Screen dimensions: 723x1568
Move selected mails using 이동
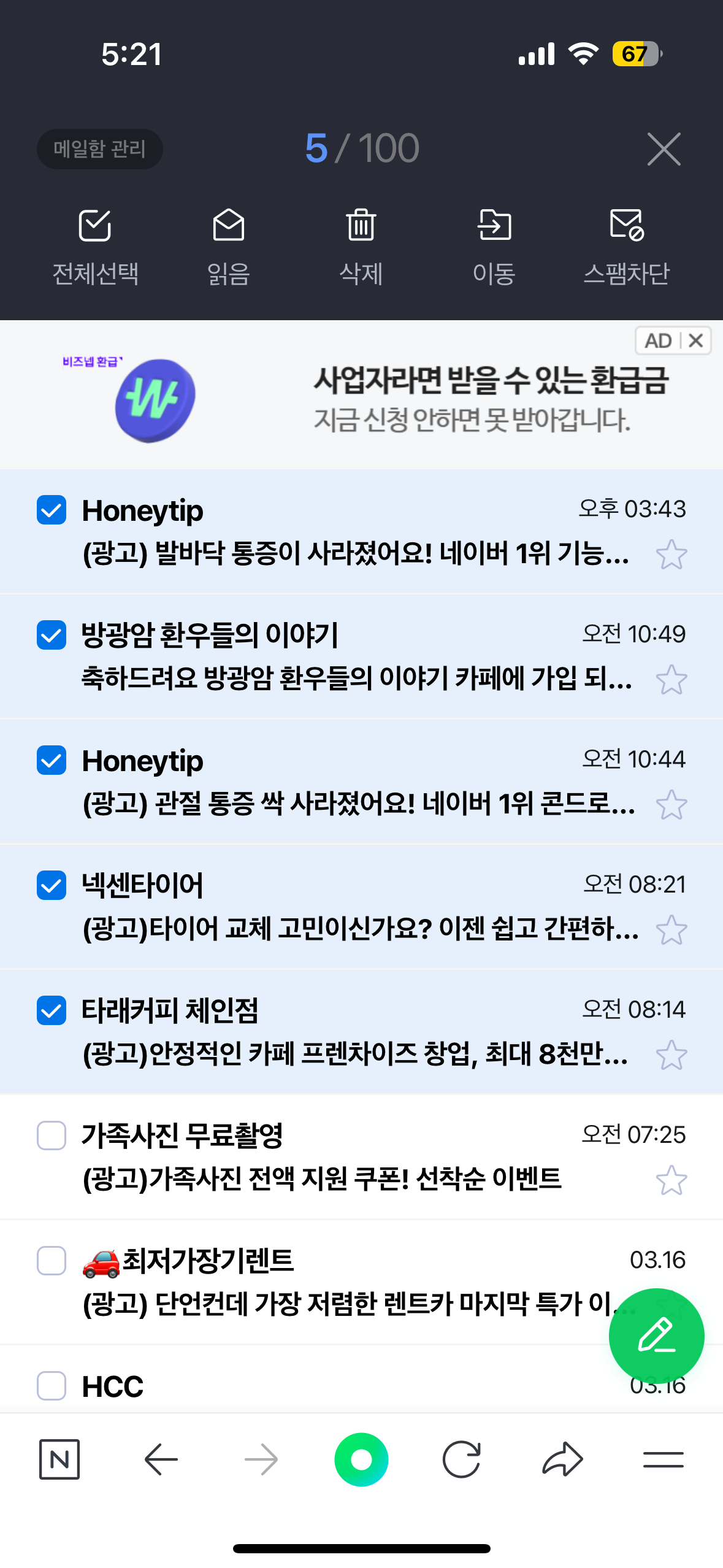point(494,247)
